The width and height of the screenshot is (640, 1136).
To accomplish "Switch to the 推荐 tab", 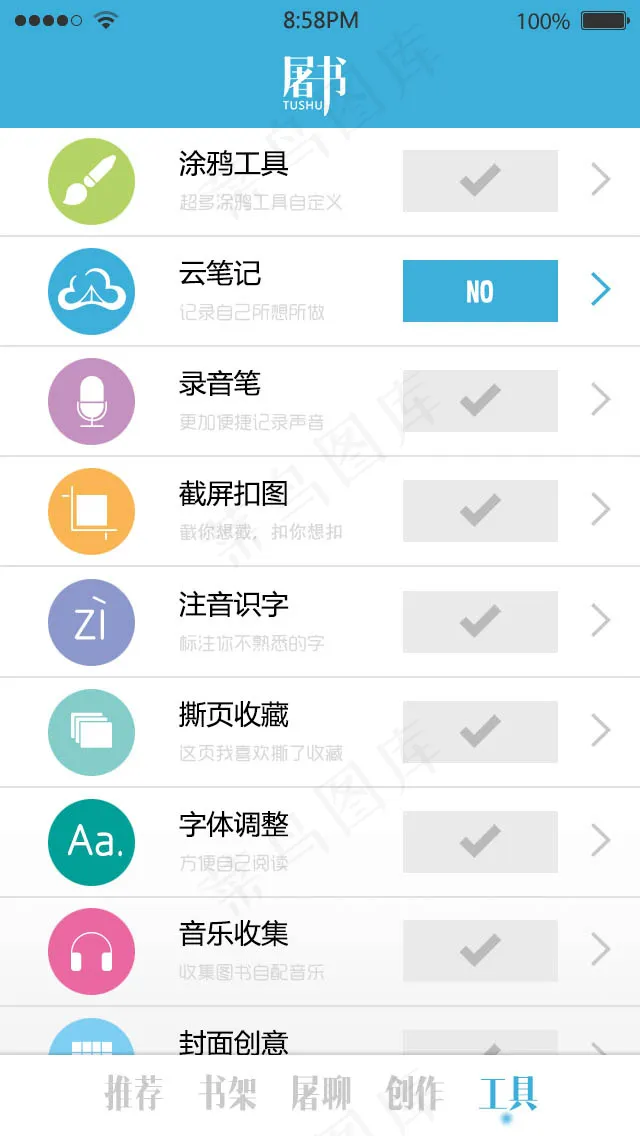I will pos(133,1093).
